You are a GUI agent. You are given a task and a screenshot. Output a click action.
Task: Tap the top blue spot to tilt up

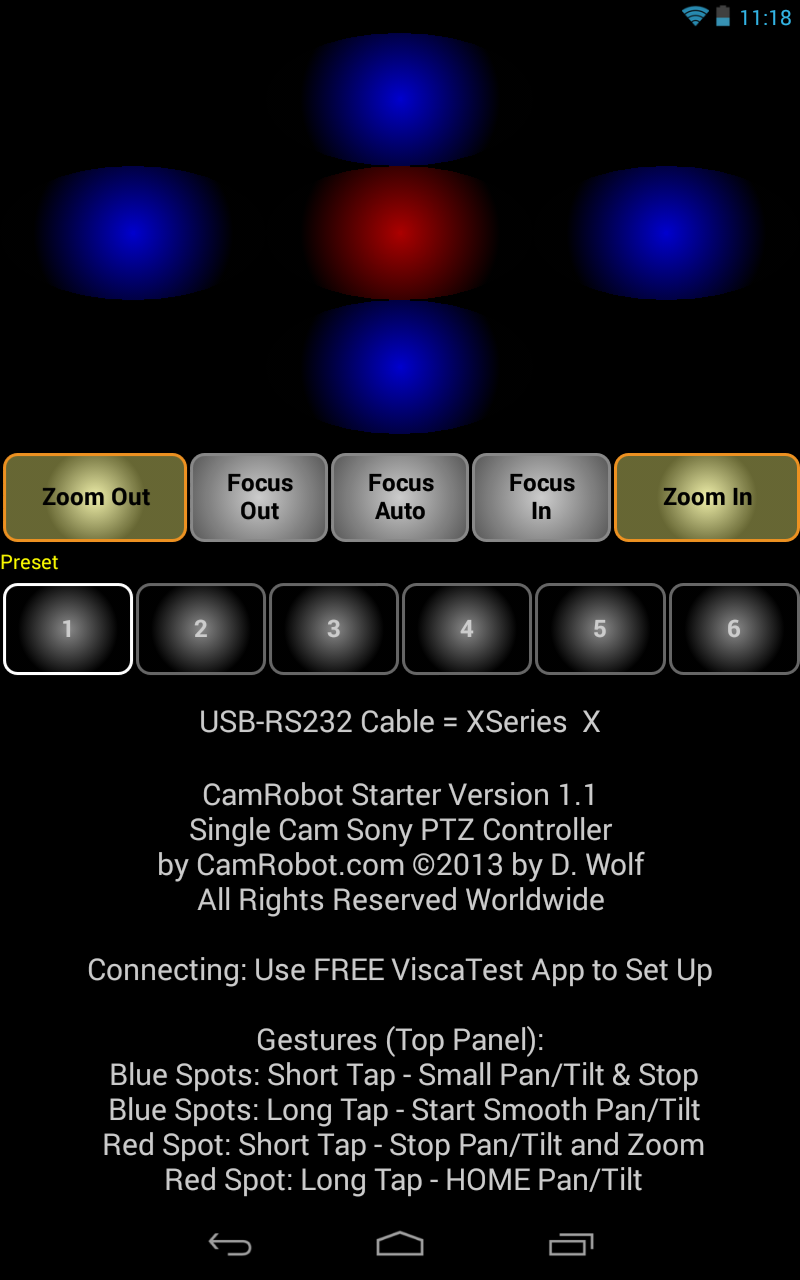pos(400,98)
